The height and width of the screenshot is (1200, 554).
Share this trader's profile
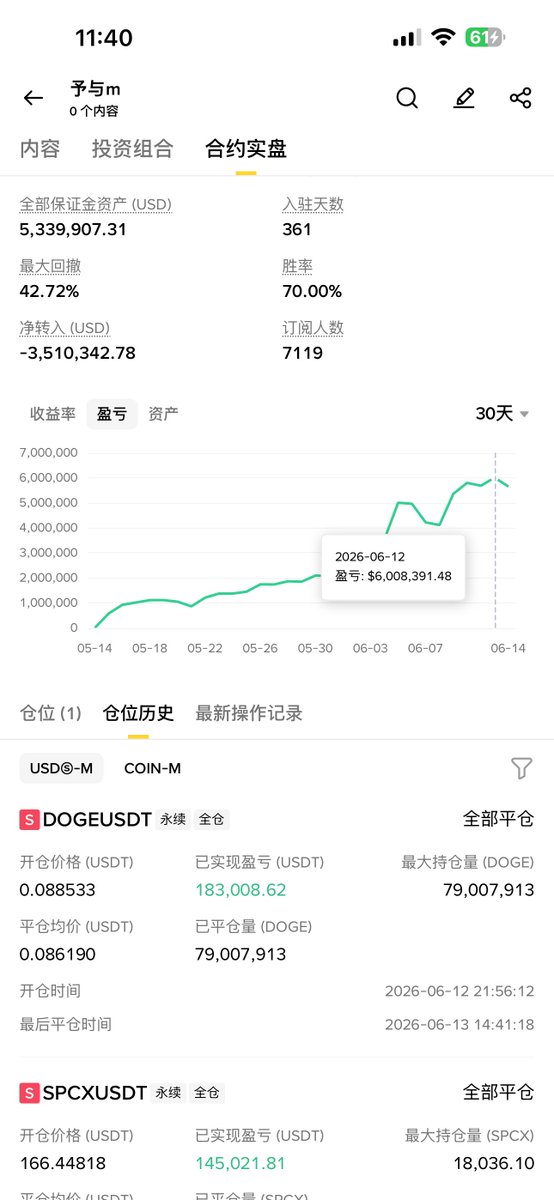coord(520,98)
